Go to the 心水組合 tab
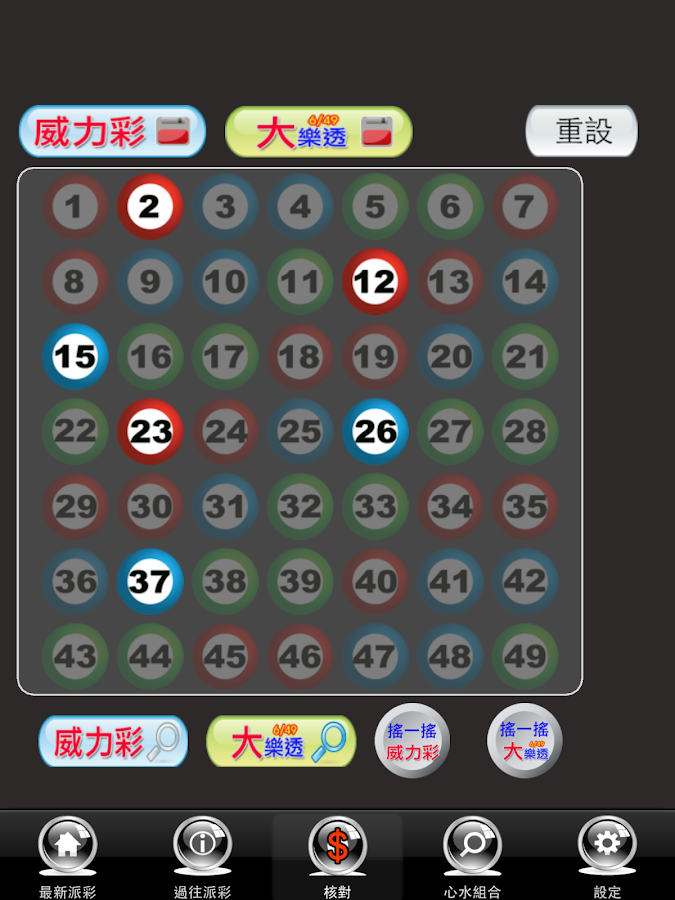Screen dimensions: 675x900 point(472,856)
